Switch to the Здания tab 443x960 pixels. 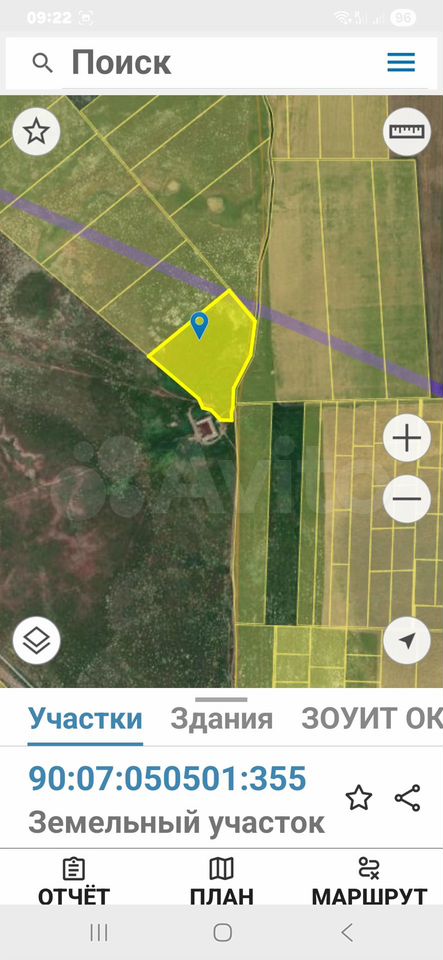coord(221,718)
